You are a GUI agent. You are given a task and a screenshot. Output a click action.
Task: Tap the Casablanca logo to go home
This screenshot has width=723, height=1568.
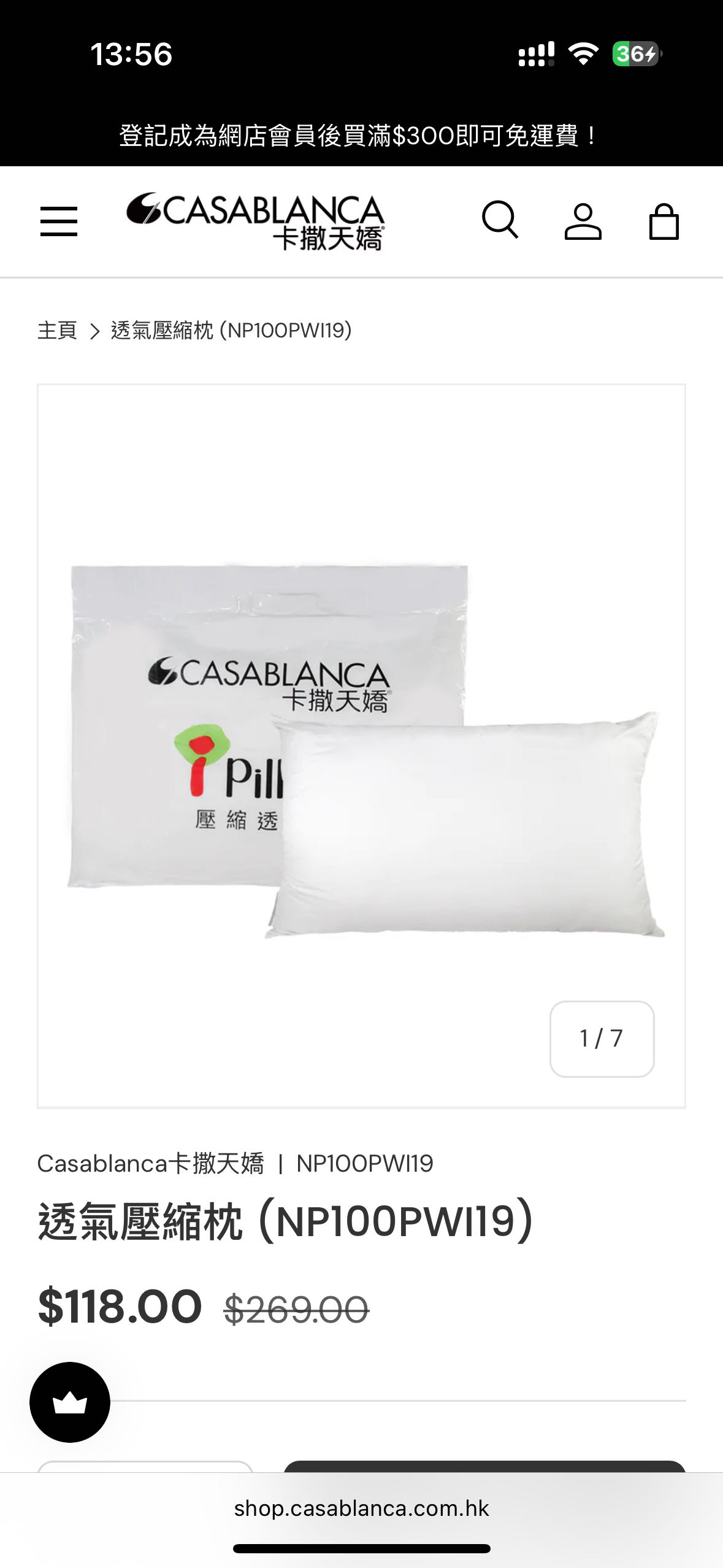(x=255, y=221)
